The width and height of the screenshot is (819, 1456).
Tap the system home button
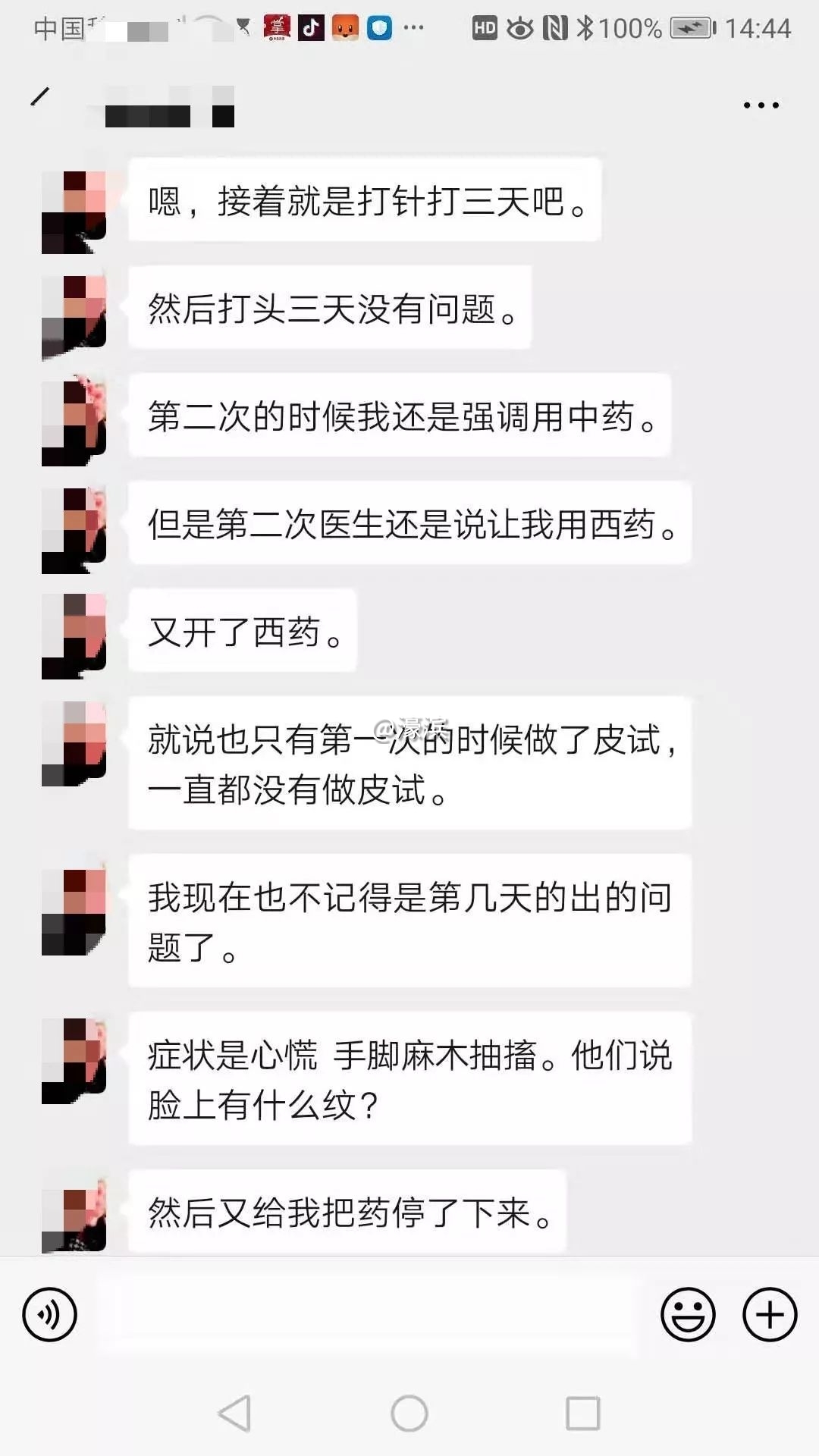point(409,1414)
